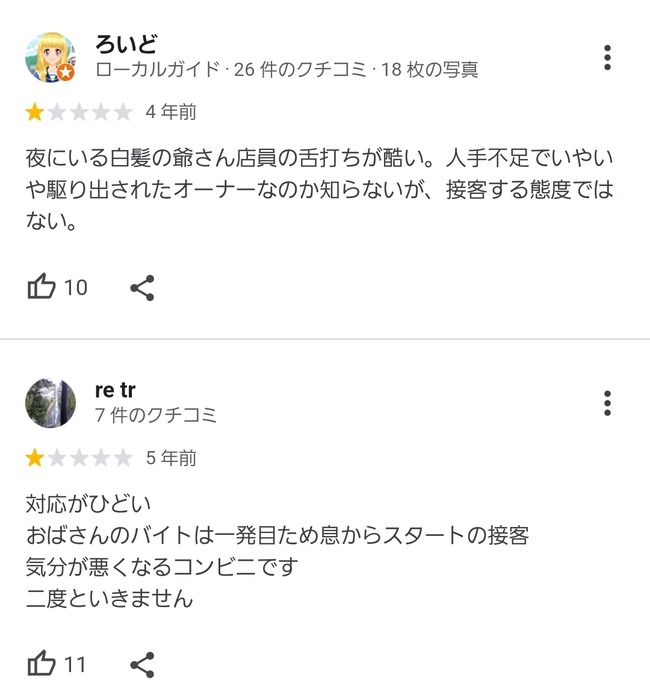Open the overflow menu on ろいど's review

tap(607, 58)
